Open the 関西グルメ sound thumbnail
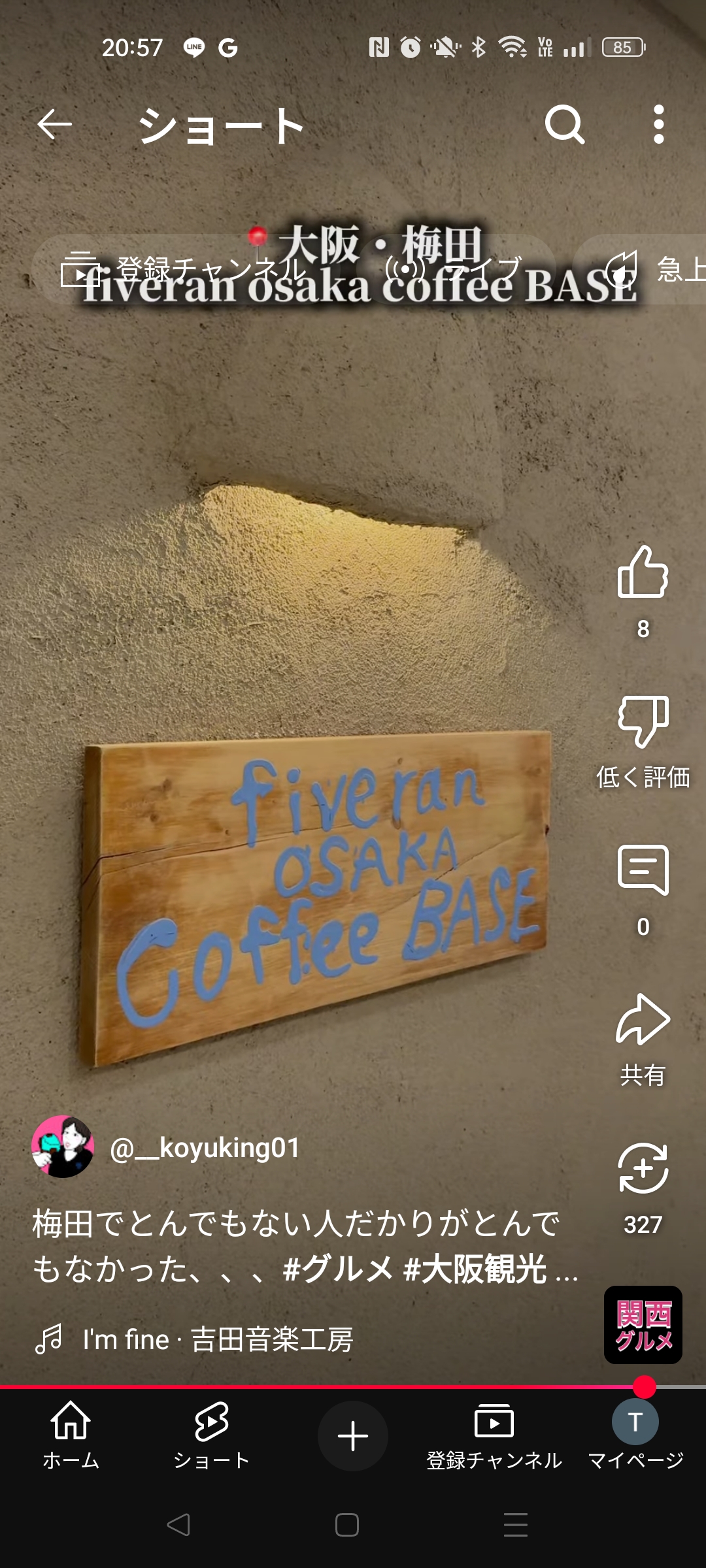 [643, 1325]
